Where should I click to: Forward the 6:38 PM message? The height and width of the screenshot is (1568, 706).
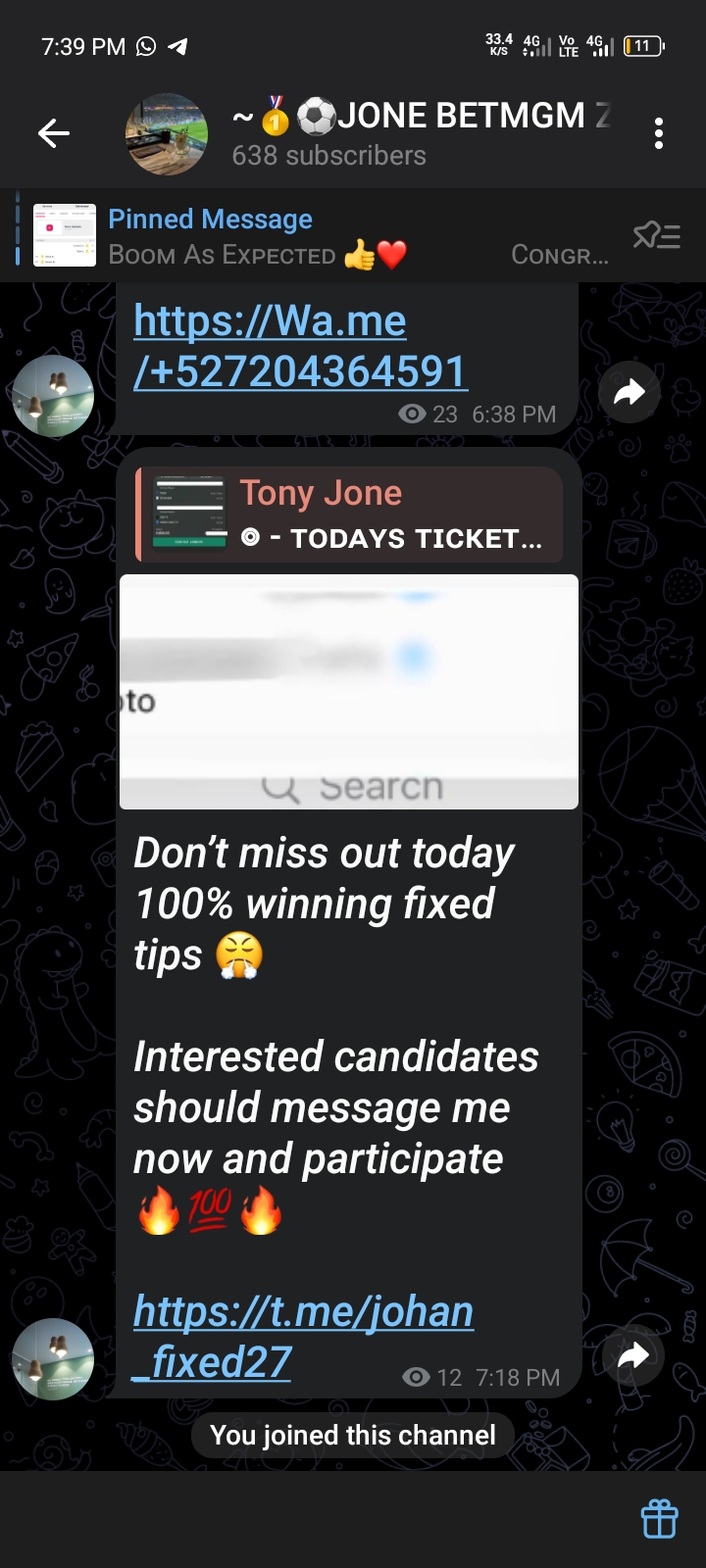[x=630, y=392]
